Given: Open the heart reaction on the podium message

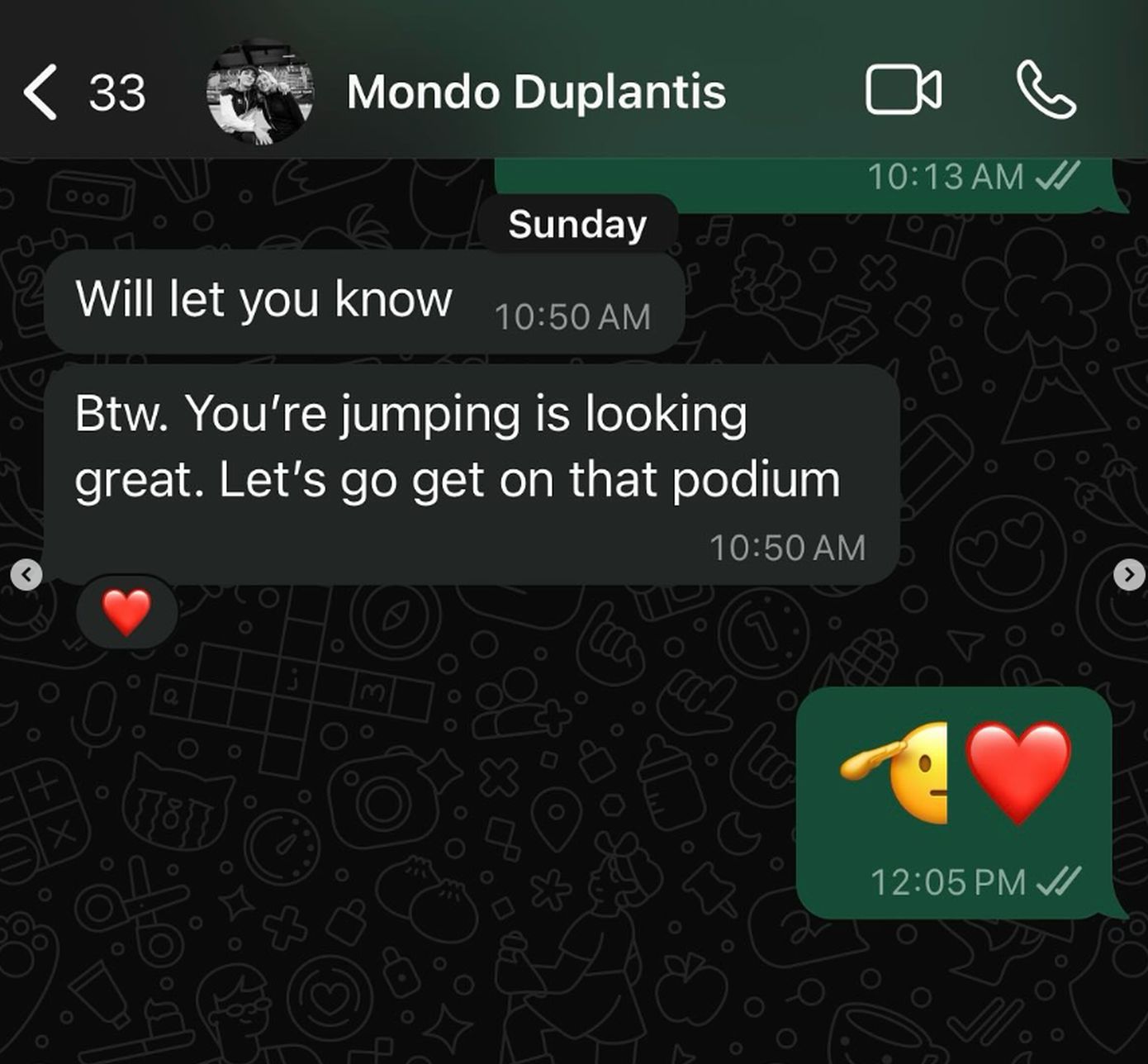Looking at the screenshot, I should 126,612.
